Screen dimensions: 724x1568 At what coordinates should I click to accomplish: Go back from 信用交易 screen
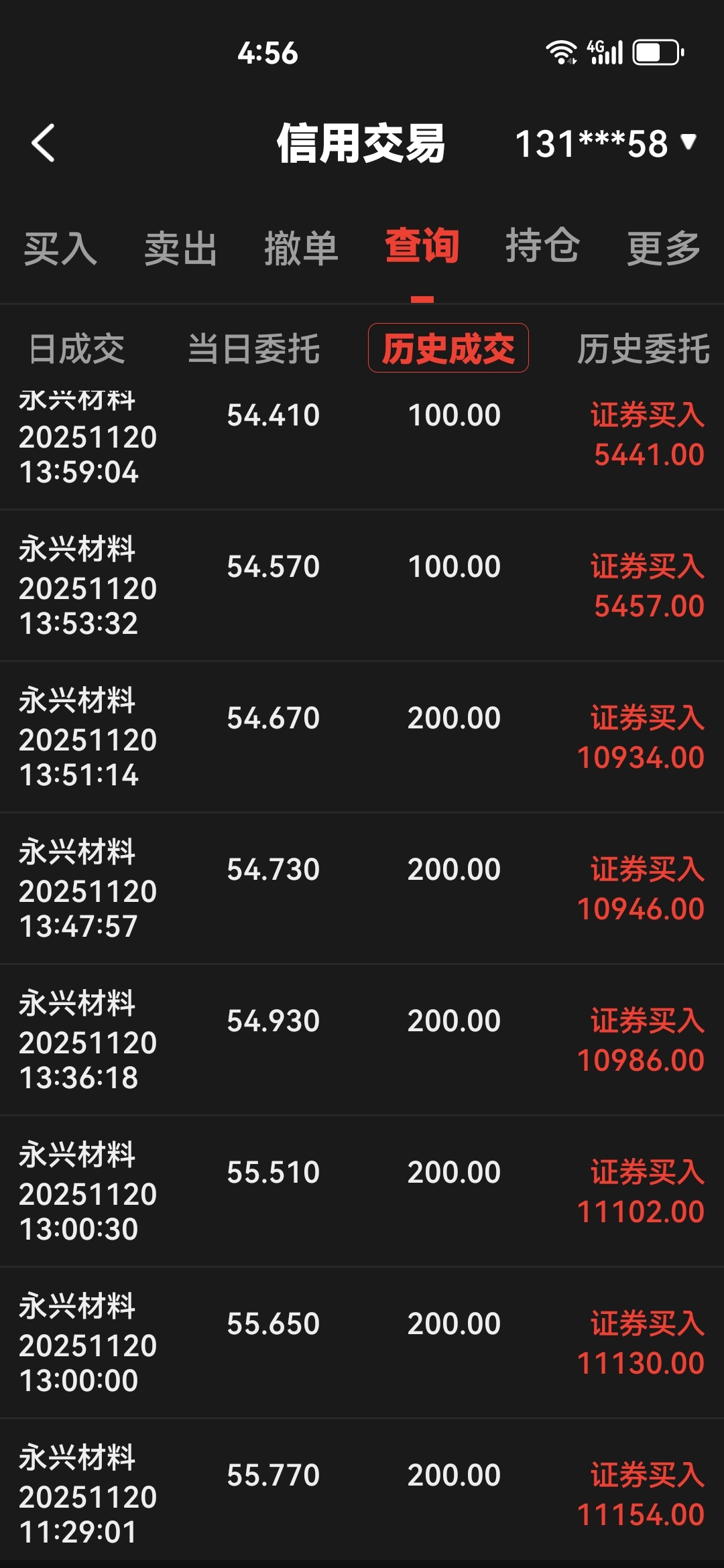coord(44,143)
